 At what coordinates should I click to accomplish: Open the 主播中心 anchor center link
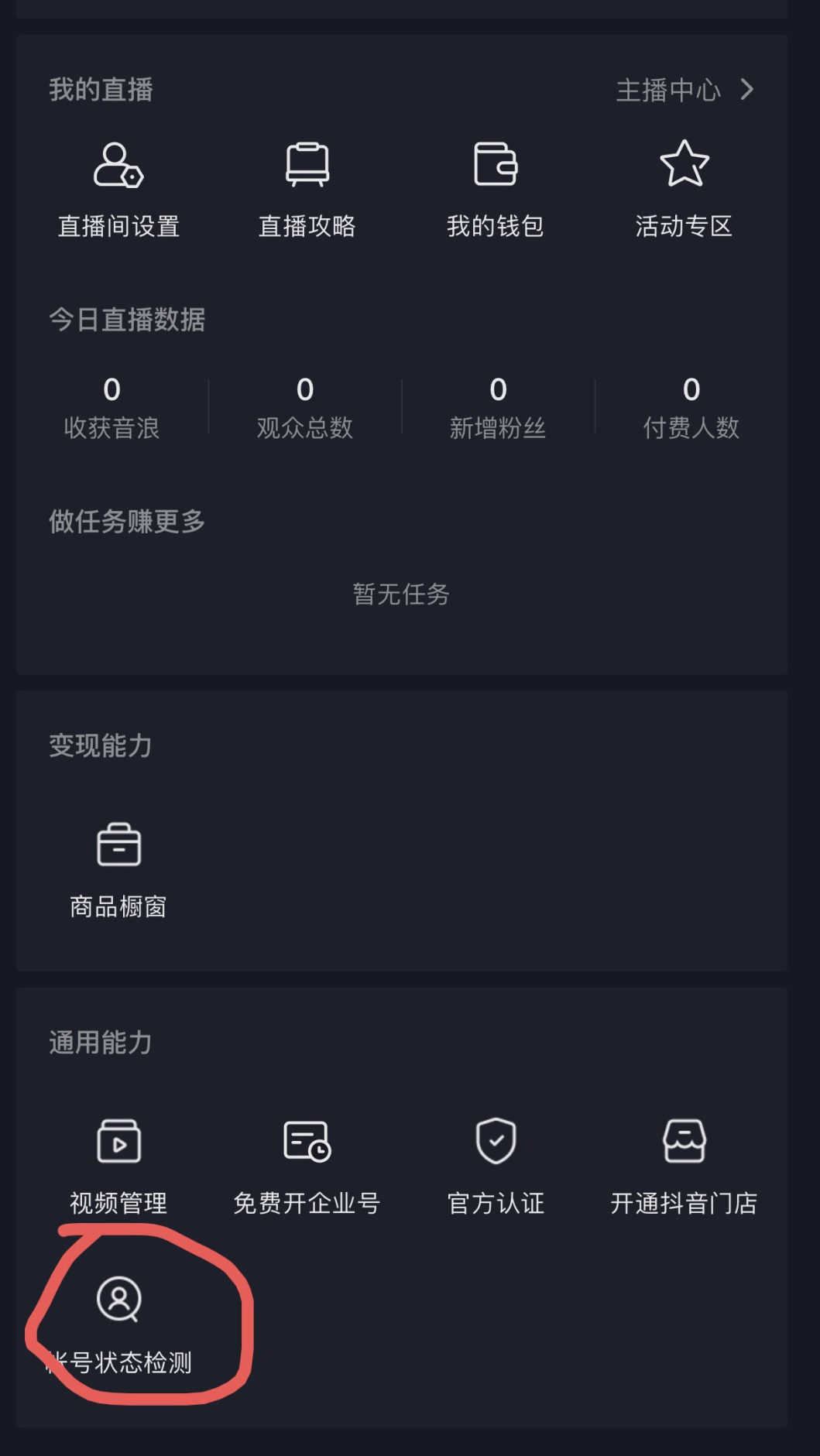[669, 89]
